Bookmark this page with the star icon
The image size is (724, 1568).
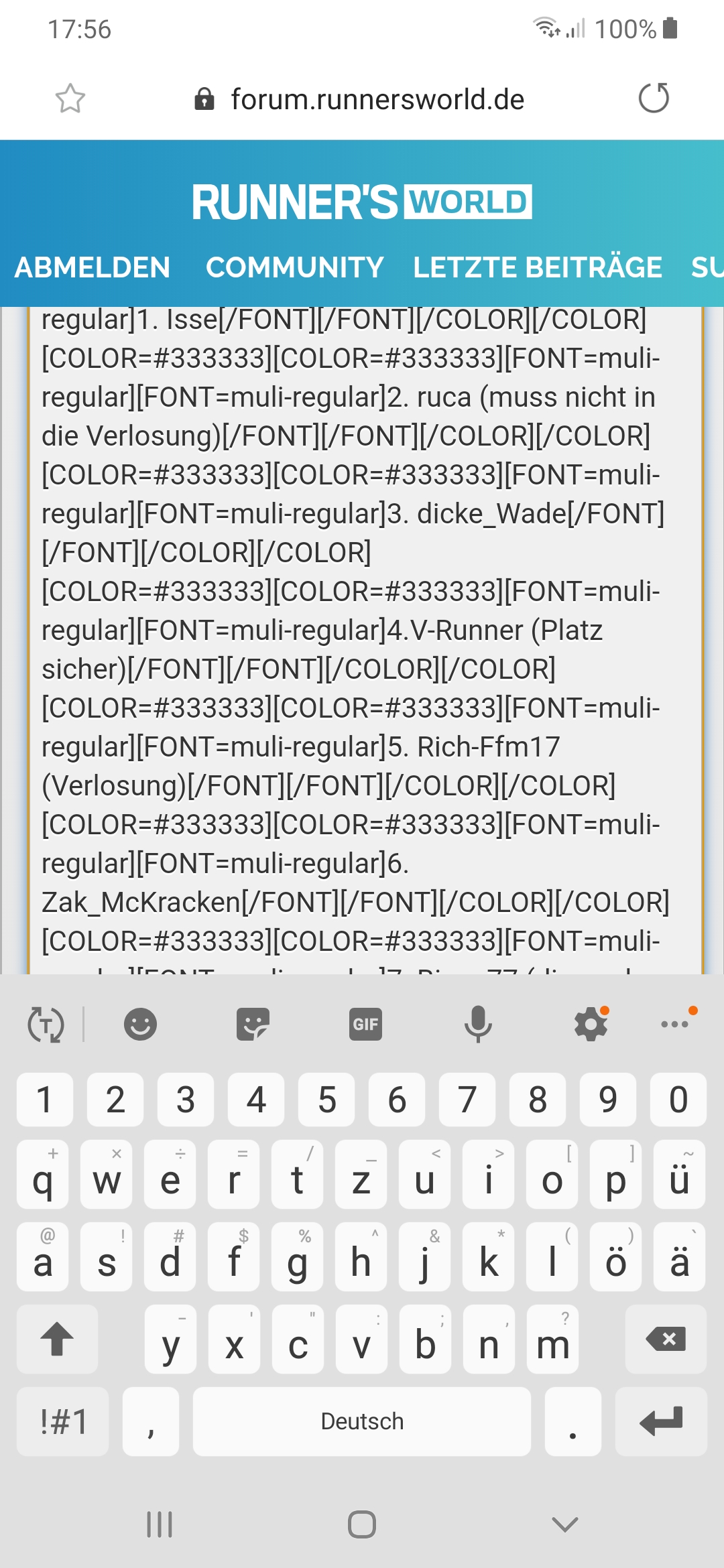(70, 99)
